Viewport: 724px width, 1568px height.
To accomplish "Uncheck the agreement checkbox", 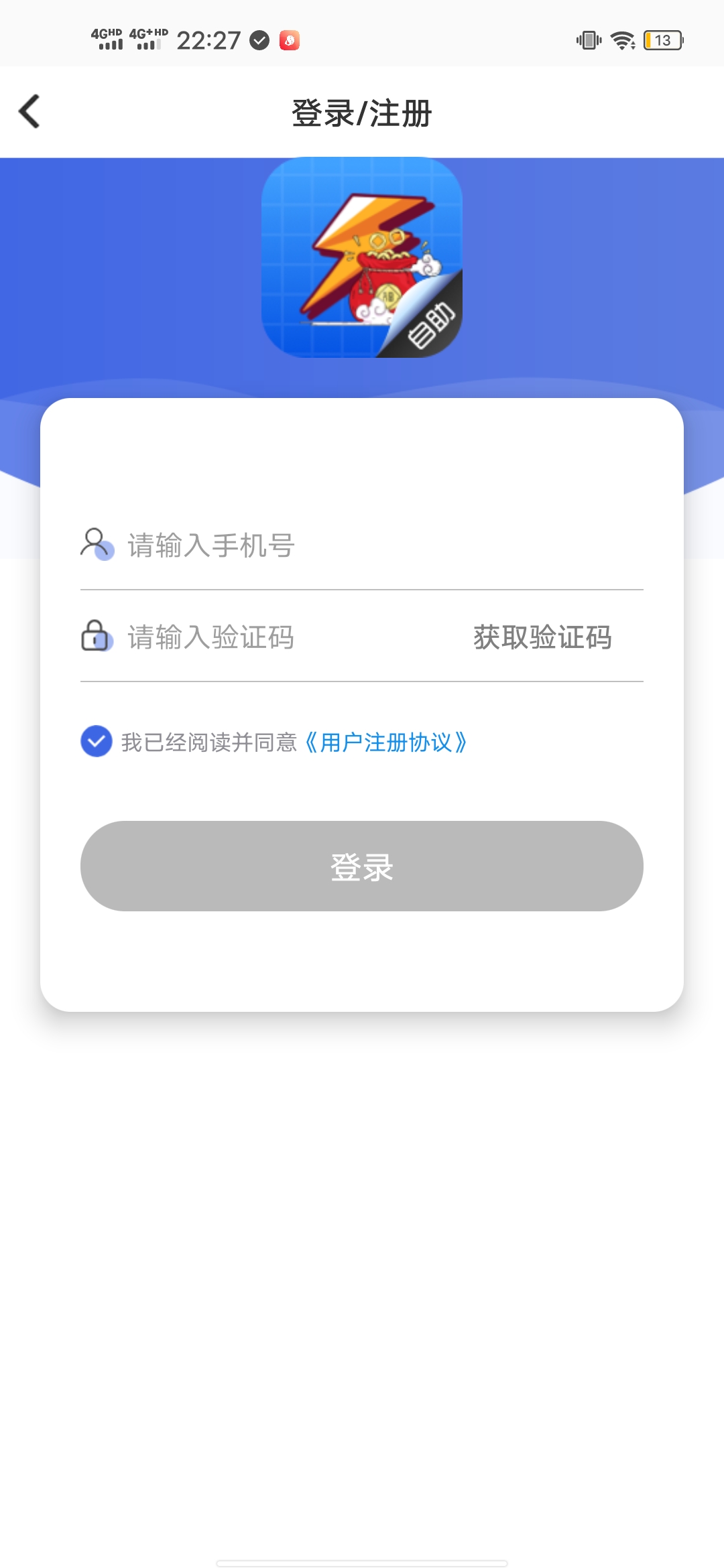I will 97,741.
